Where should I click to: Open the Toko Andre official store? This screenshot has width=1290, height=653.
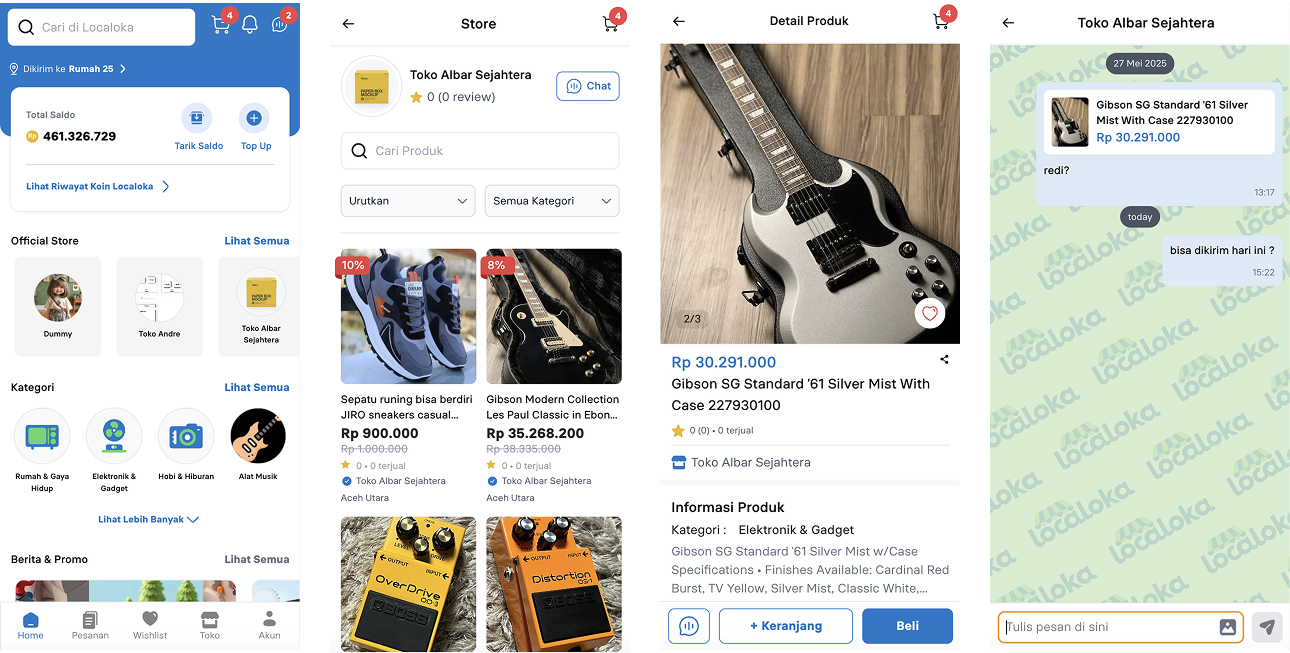[160, 305]
